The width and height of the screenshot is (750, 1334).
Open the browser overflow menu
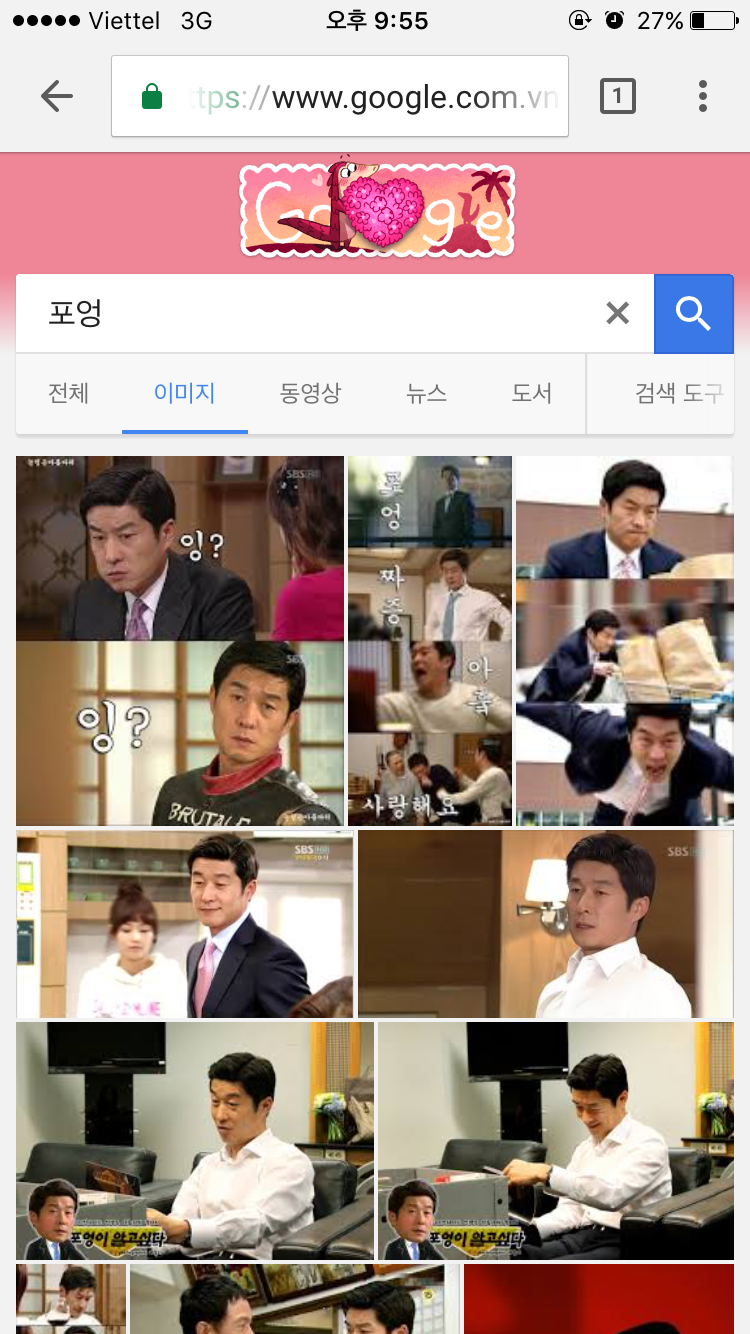[x=703, y=96]
